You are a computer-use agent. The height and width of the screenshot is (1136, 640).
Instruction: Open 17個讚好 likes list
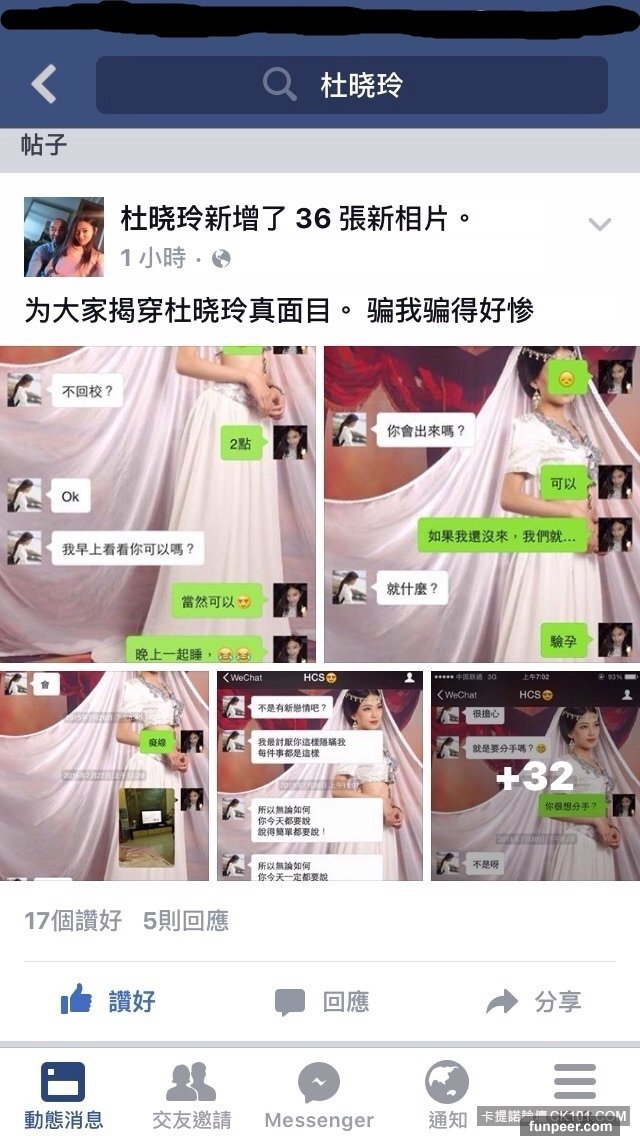tap(73, 920)
